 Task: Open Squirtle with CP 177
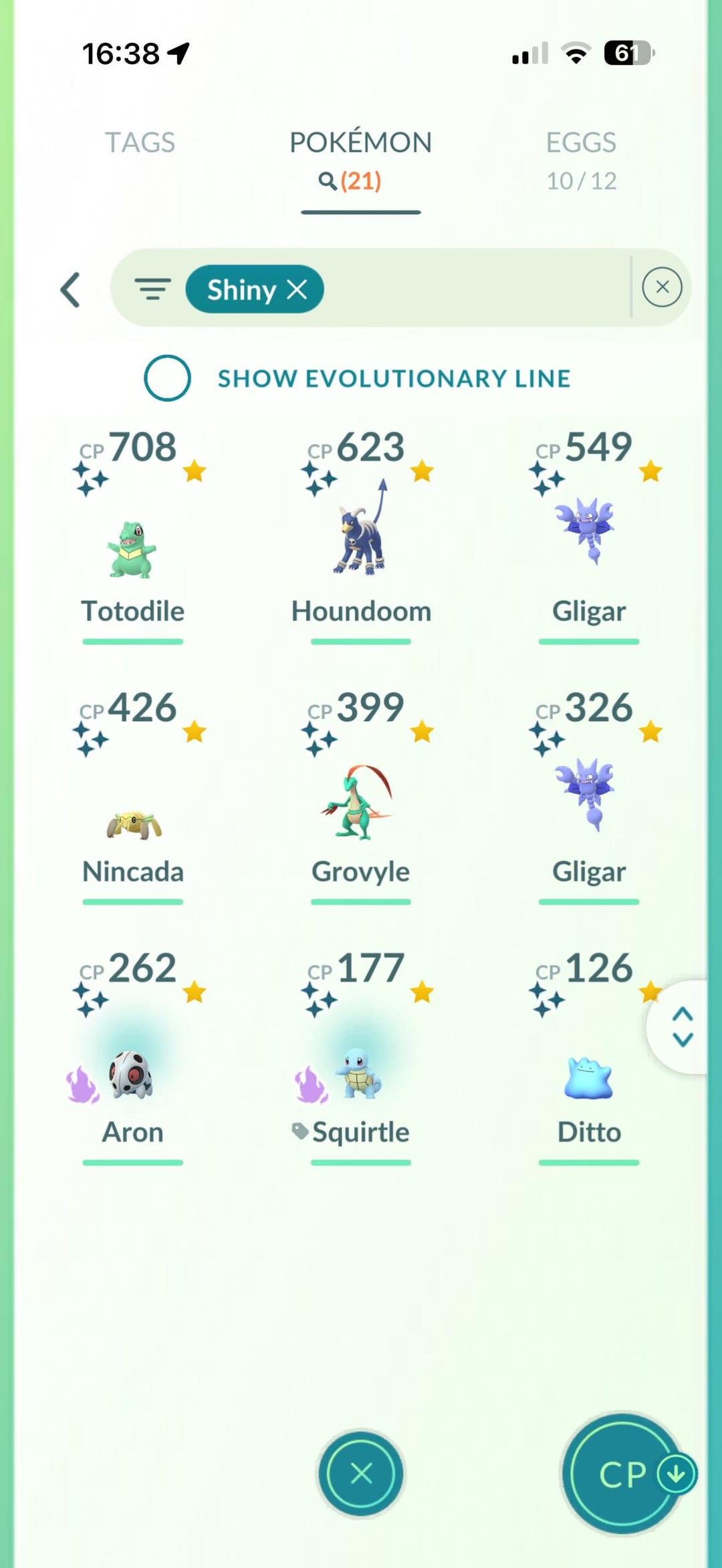[x=361, y=1069]
